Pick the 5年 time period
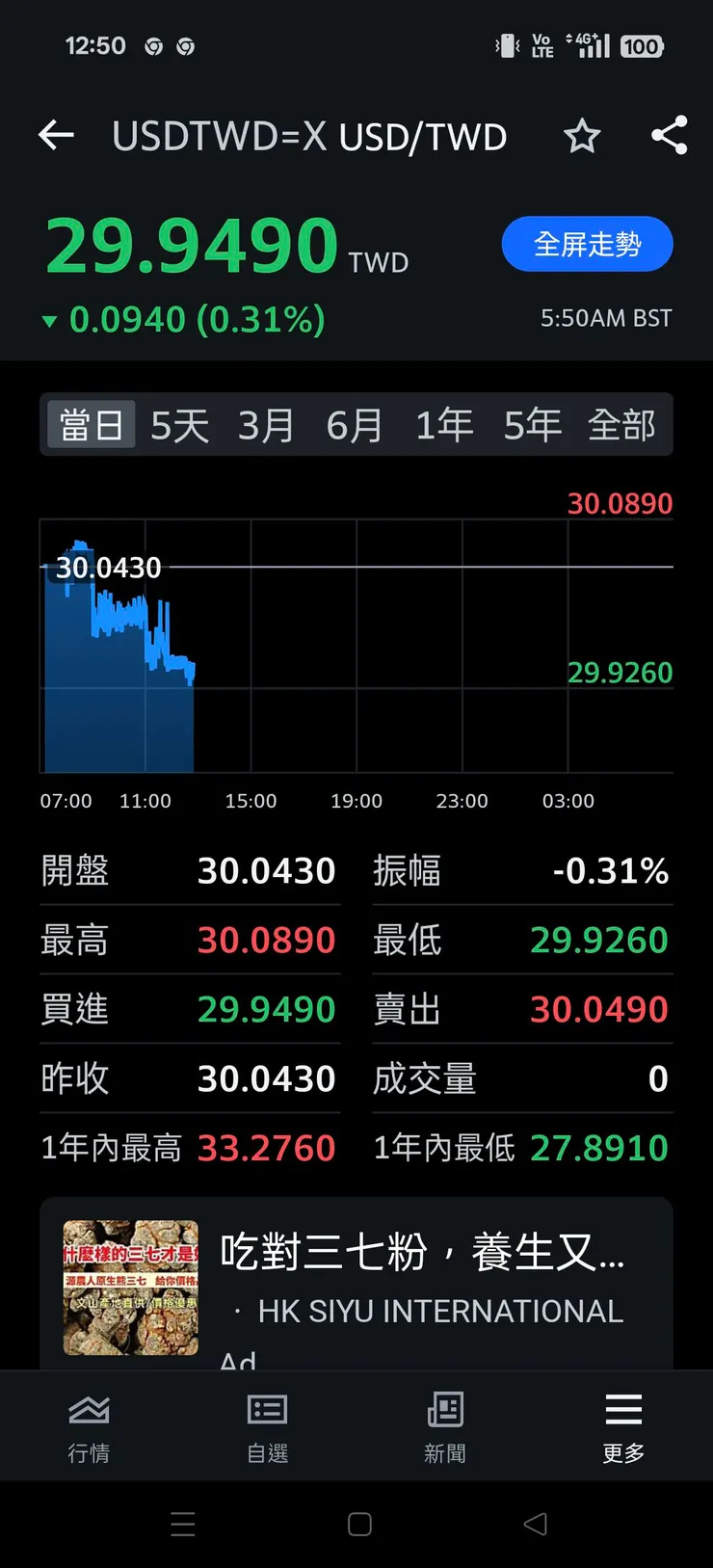This screenshot has height=1568, width=713. tap(531, 424)
